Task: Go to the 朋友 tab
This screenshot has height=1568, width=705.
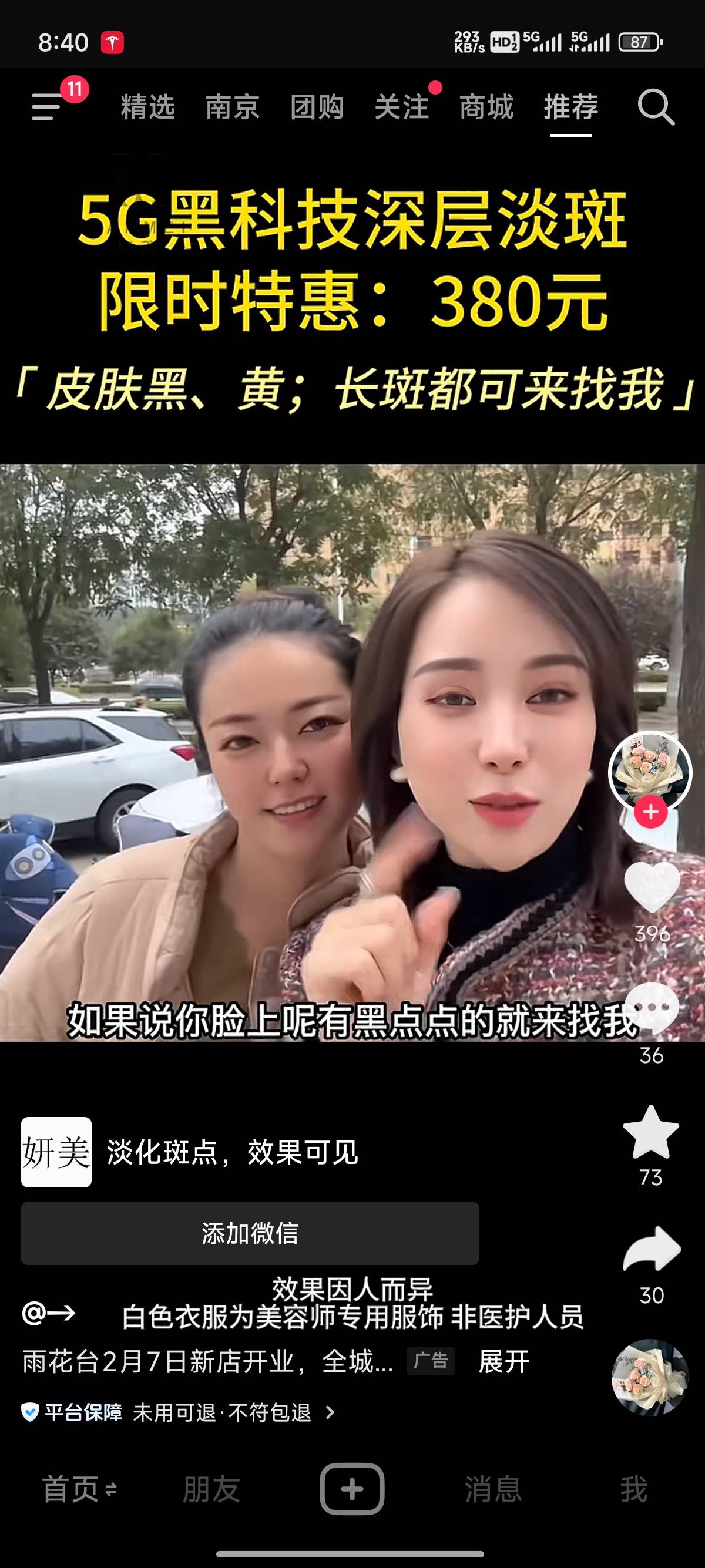Action: click(211, 1489)
